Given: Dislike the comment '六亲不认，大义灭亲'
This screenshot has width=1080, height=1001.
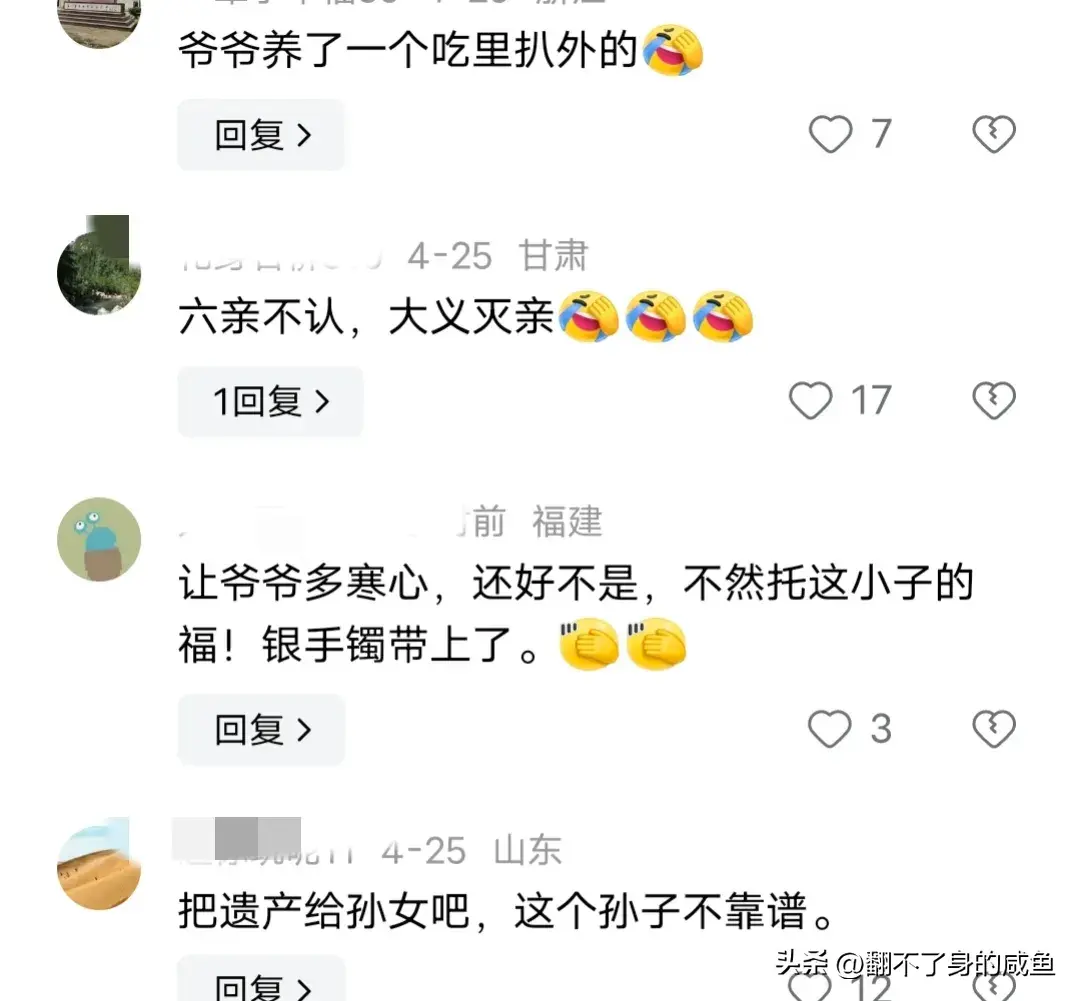Looking at the screenshot, I should tap(994, 401).
